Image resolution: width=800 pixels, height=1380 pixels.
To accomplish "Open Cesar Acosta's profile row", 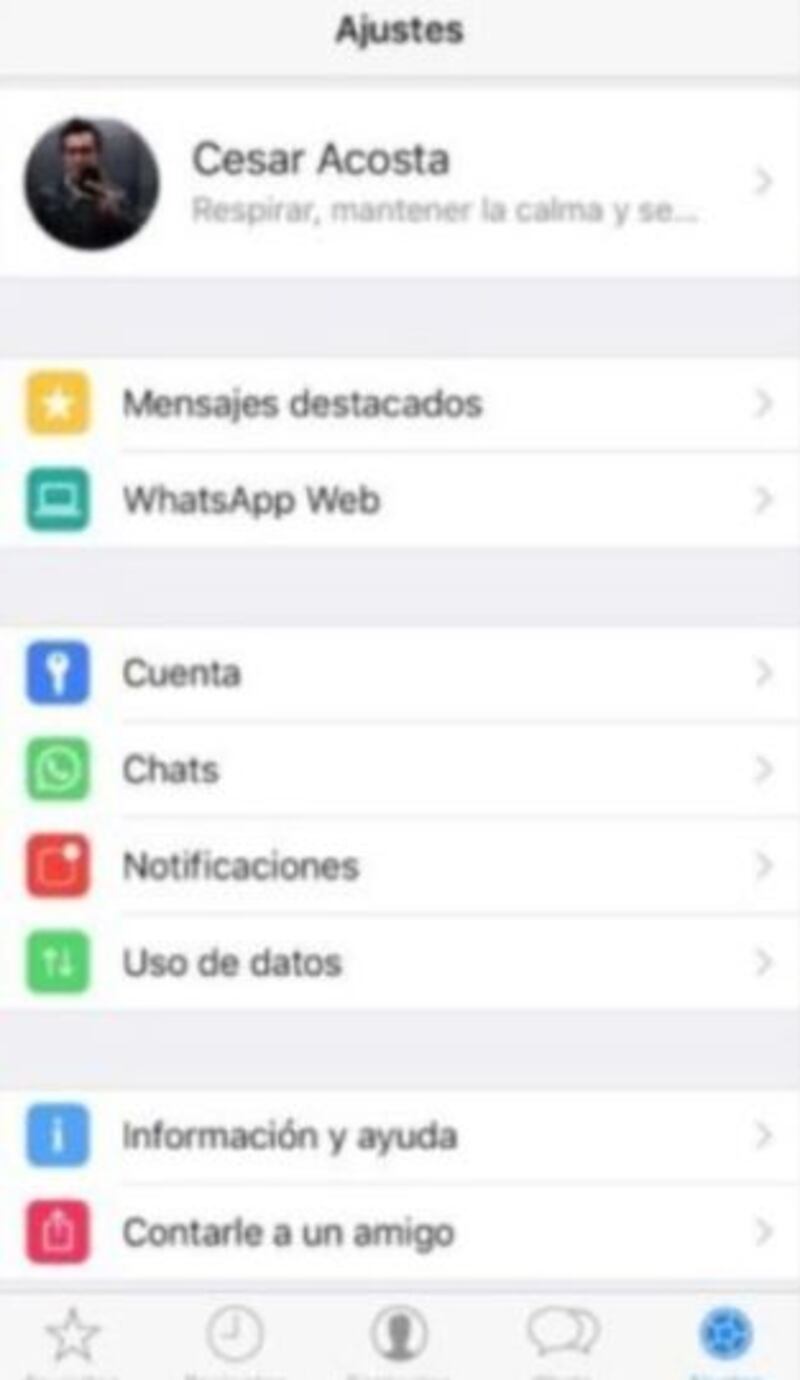I will 400,183.
